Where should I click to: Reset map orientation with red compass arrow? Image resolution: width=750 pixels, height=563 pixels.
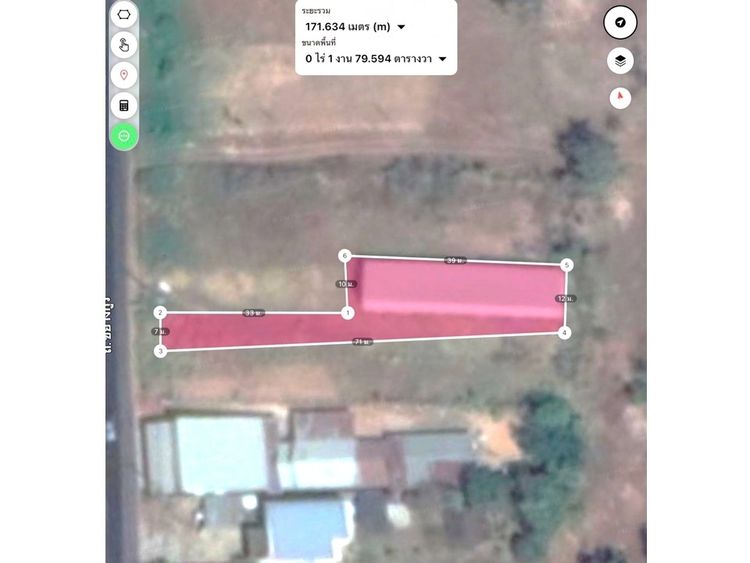(x=620, y=97)
